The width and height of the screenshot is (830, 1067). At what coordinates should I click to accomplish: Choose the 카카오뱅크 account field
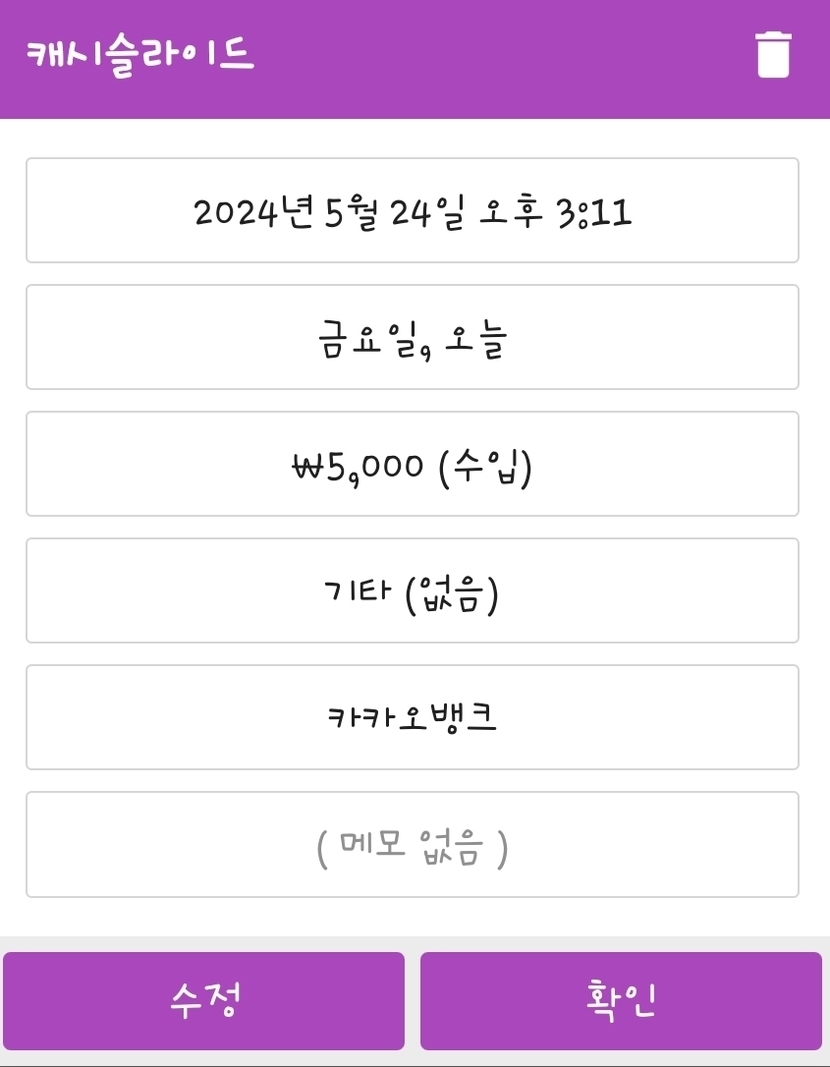point(412,717)
